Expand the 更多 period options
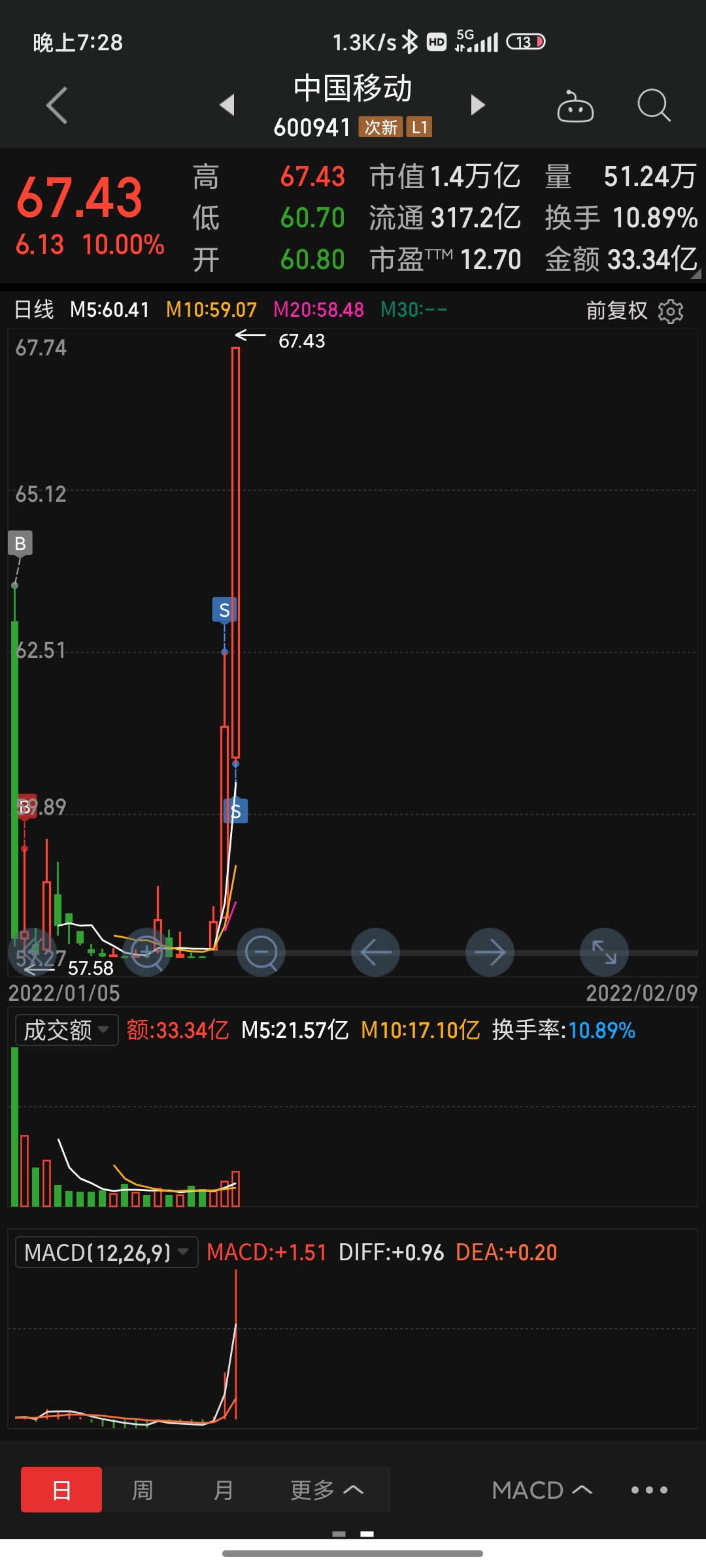The height and width of the screenshot is (1568, 706). click(x=326, y=1490)
